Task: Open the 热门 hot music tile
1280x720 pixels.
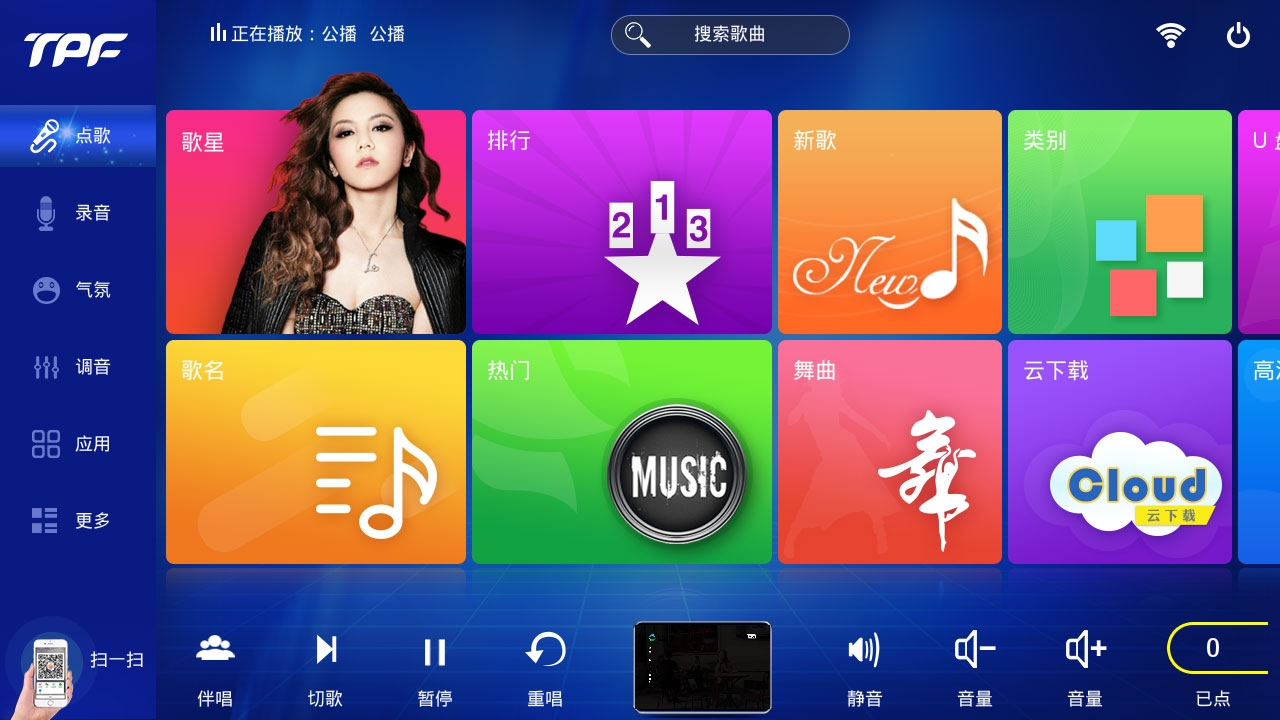Action: (x=621, y=452)
